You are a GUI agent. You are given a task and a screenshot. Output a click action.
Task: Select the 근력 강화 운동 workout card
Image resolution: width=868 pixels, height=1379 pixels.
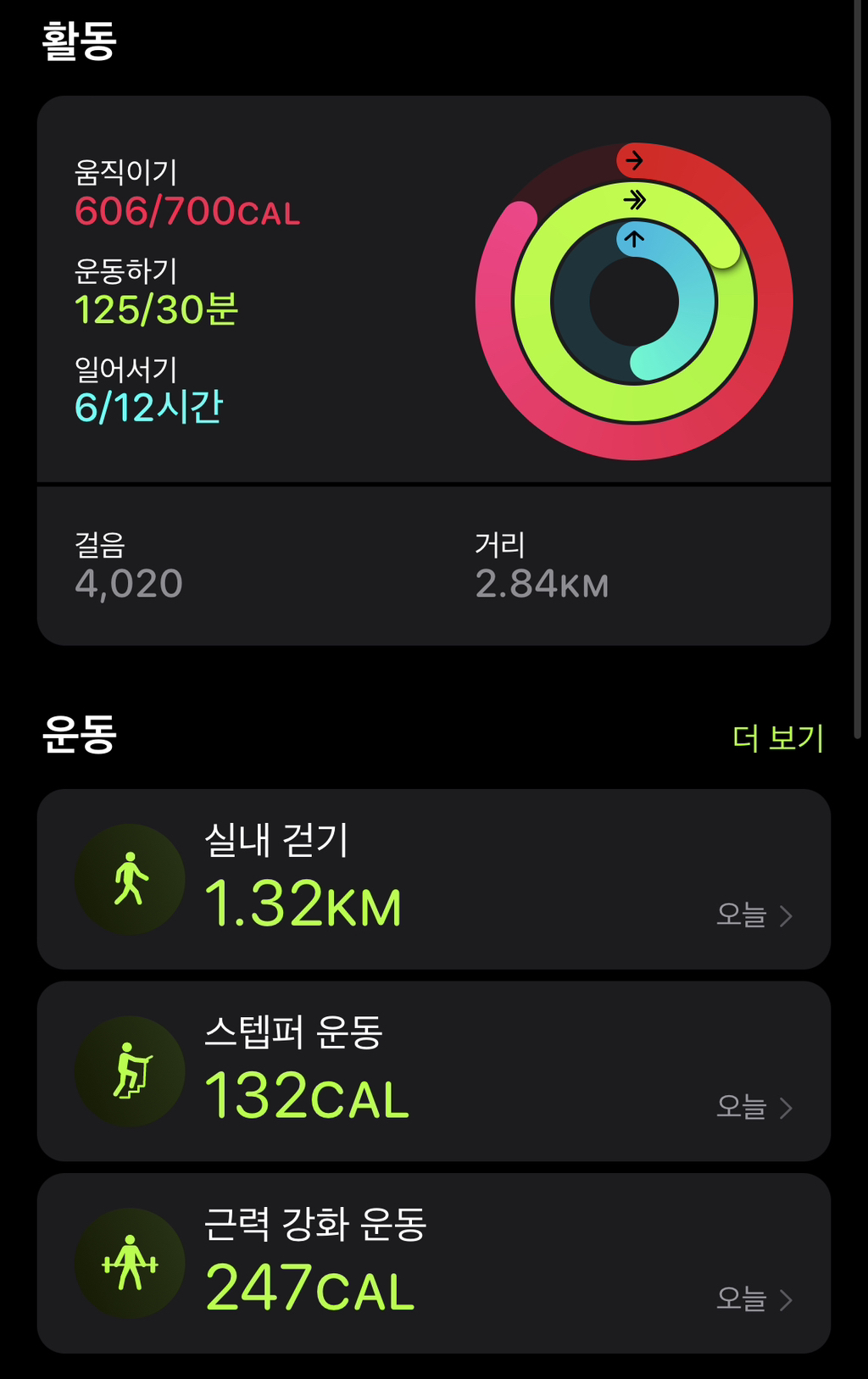click(x=433, y=1263)
